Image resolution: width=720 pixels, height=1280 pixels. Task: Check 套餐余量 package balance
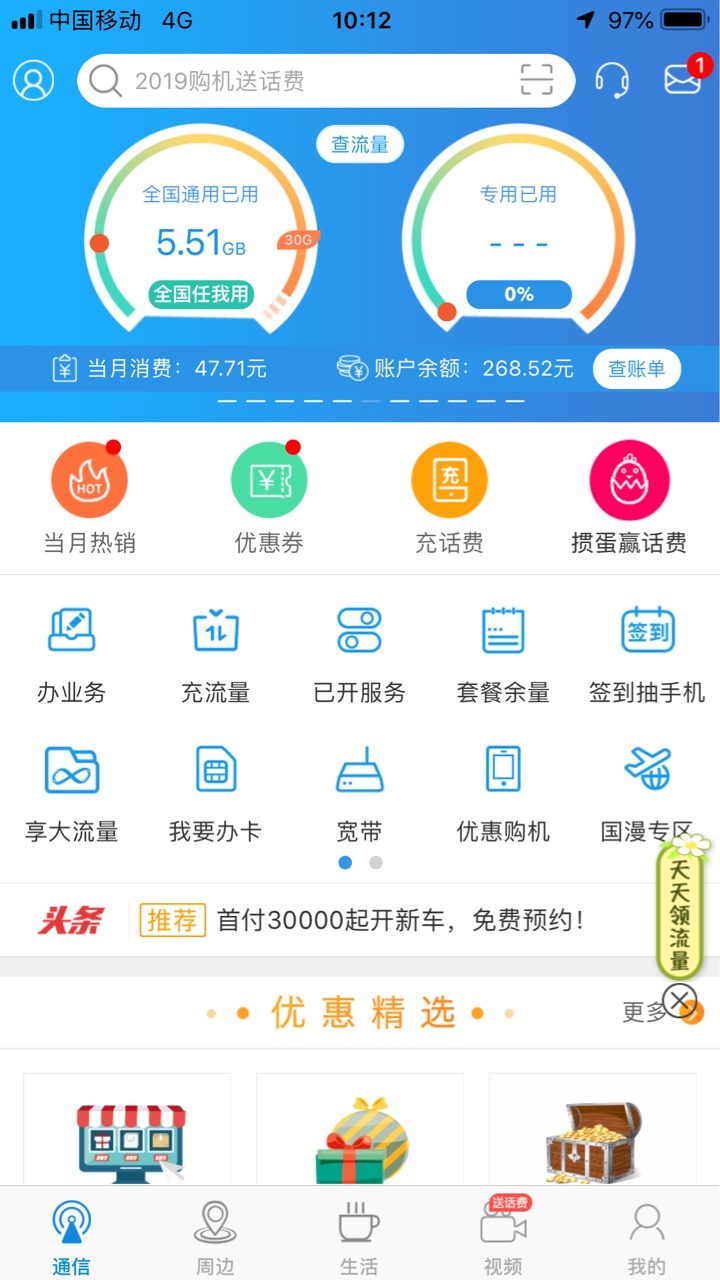click(503, 655)
